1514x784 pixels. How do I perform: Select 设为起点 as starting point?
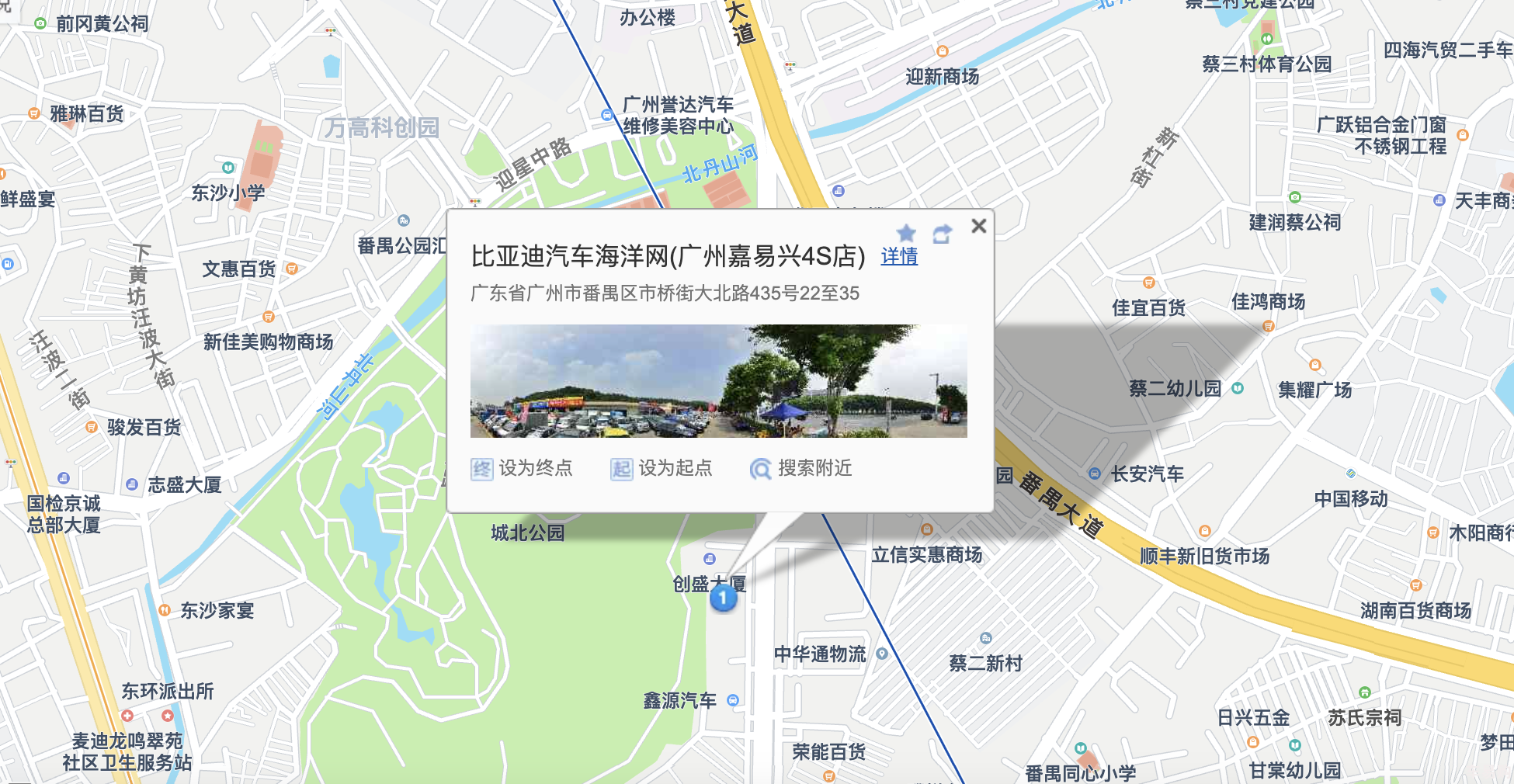(x=662, y=468)
